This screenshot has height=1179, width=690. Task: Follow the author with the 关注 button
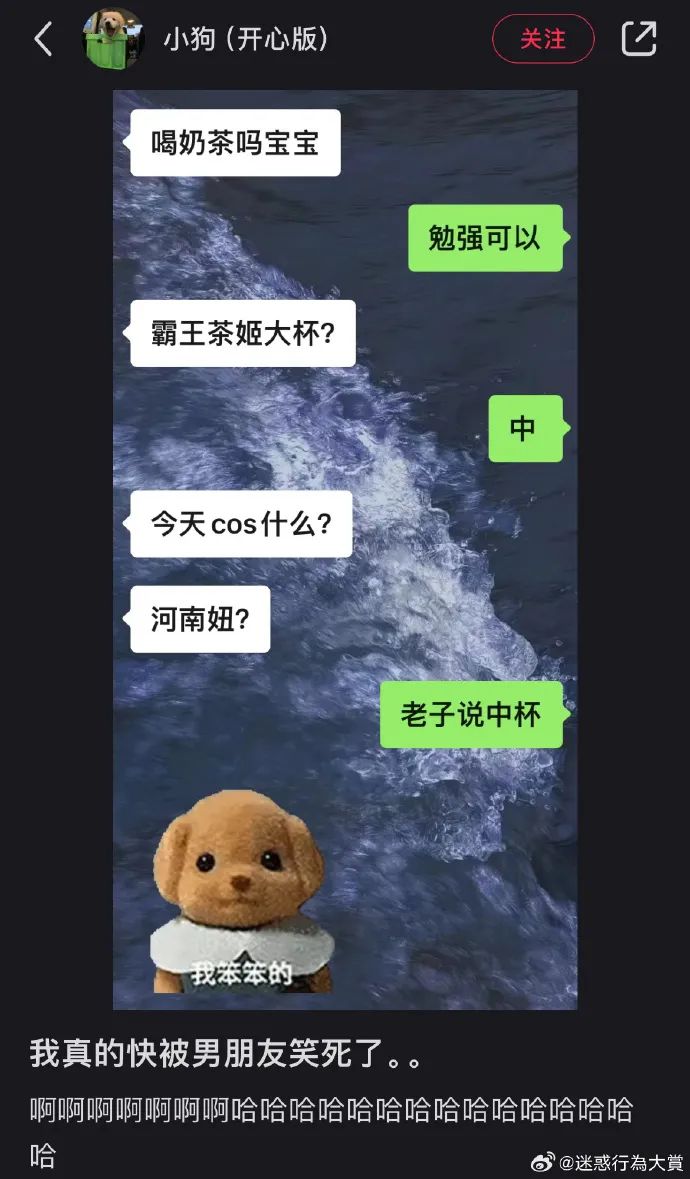pos(543,39)
